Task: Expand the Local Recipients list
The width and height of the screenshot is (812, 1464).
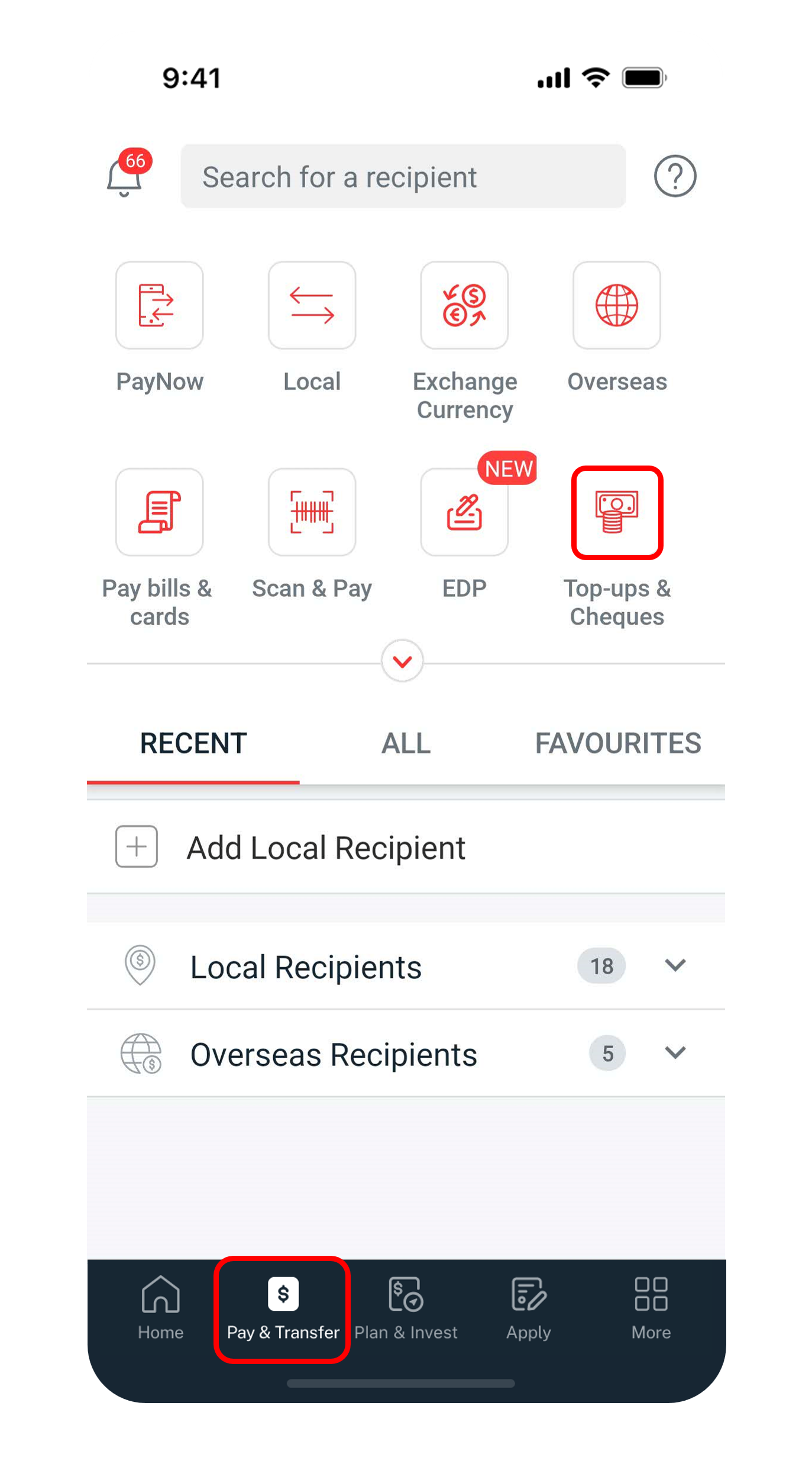Action: 674,965
